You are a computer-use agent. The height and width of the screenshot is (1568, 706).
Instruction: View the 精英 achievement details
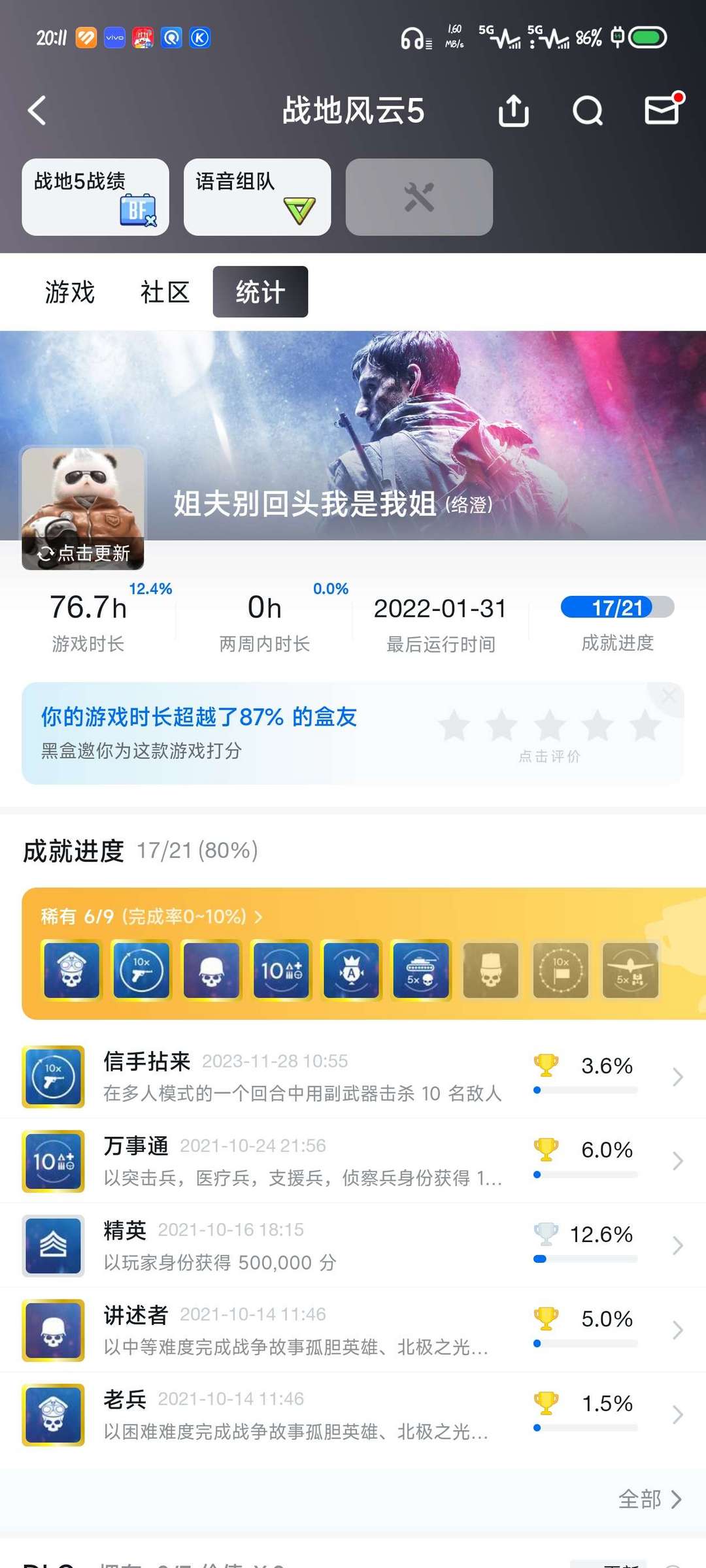point(353,1245)
